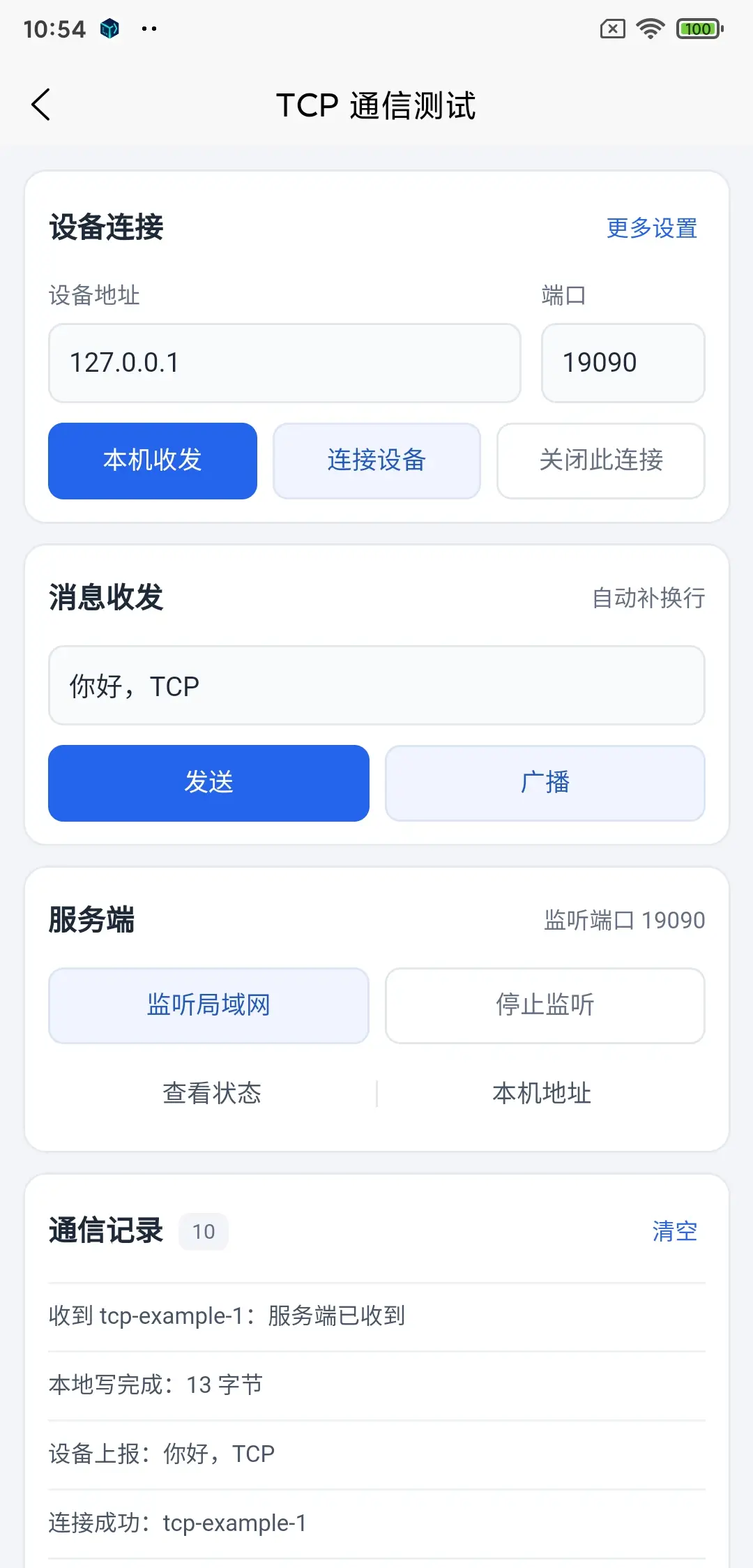Tap 连接设备 to connect

pyautogui.click(x=376, y=460)
